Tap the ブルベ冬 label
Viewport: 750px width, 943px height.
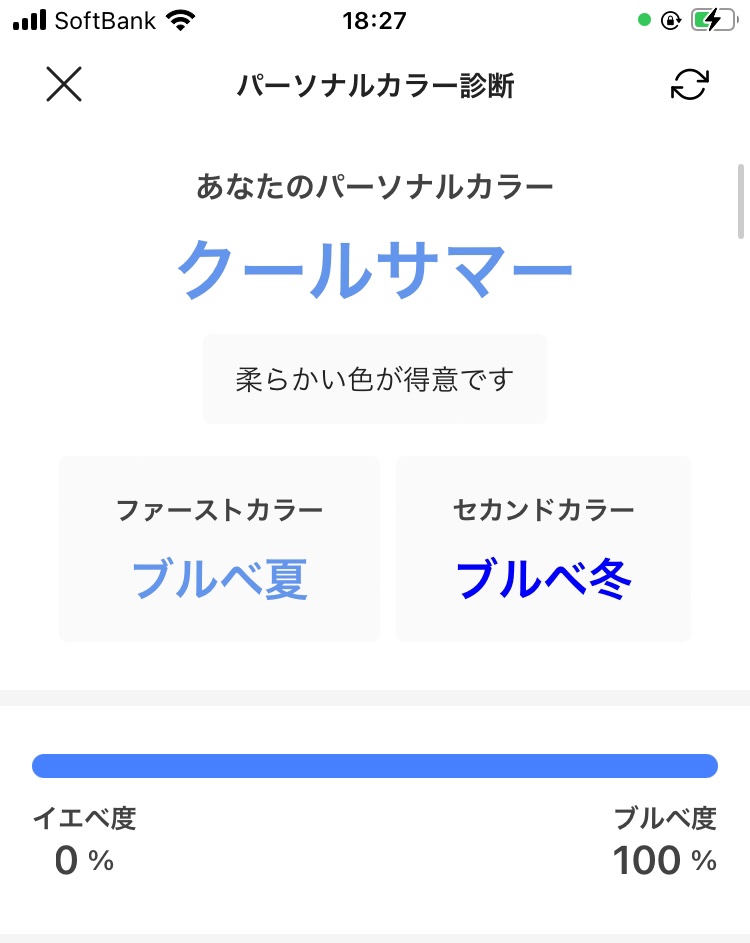pos(543,580)
